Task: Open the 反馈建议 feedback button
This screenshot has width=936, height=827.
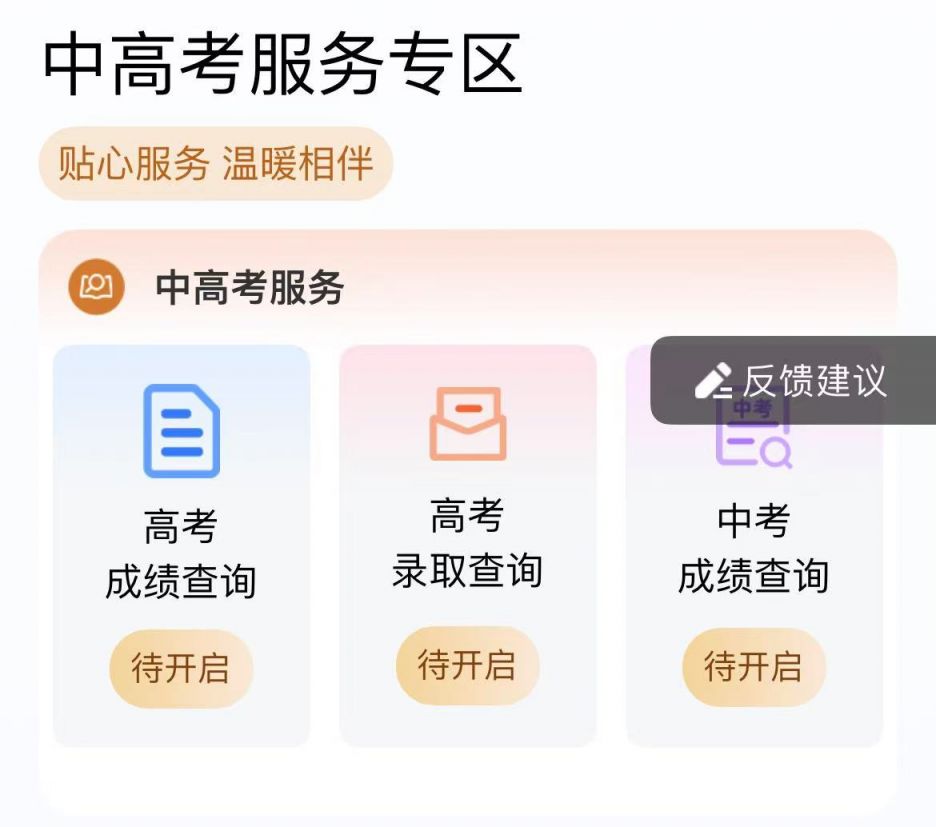Action: pyautogui.click(x=792, y=381)
